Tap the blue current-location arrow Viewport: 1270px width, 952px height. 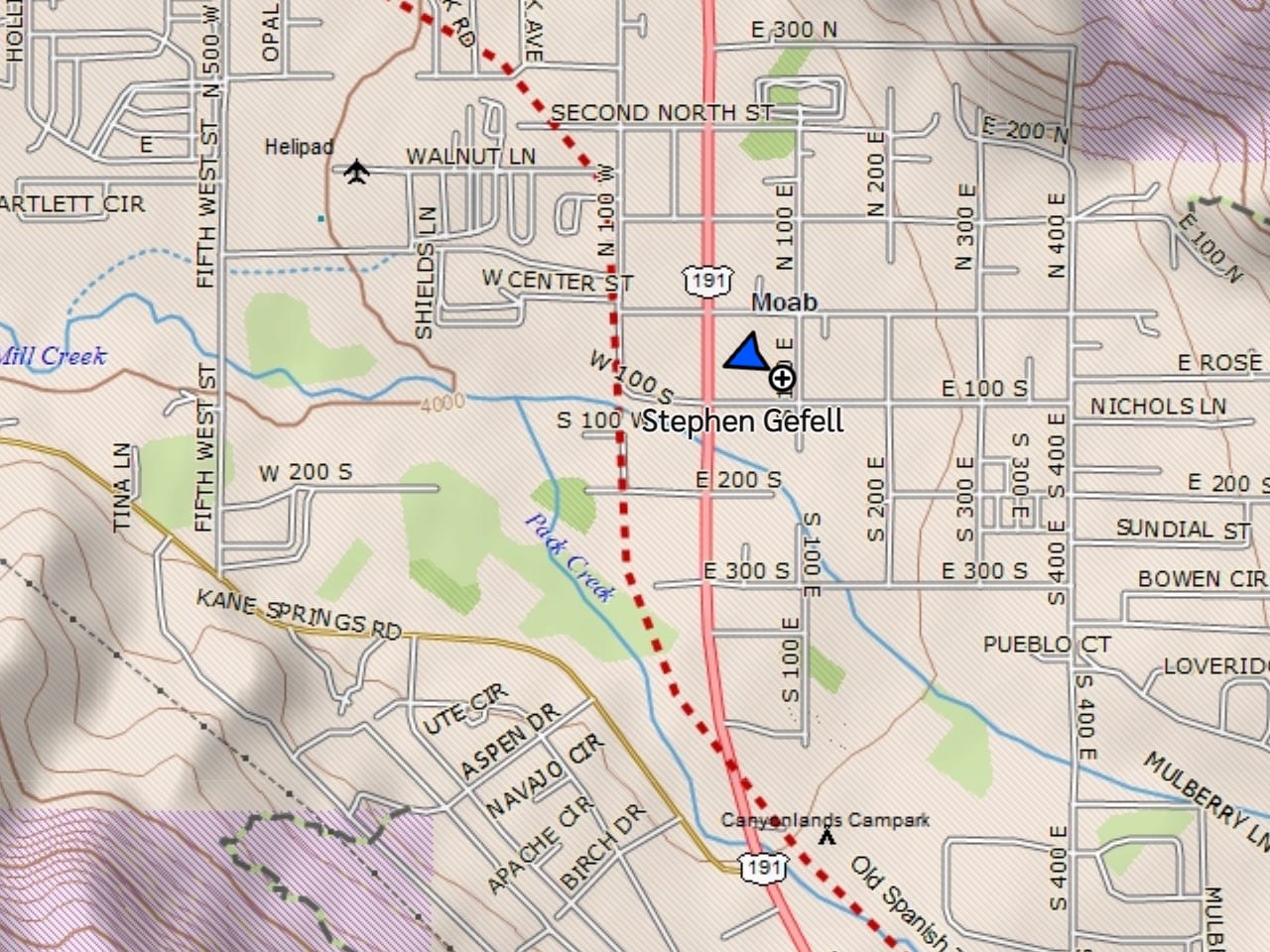pyautogui.click(x=747, y=353)
